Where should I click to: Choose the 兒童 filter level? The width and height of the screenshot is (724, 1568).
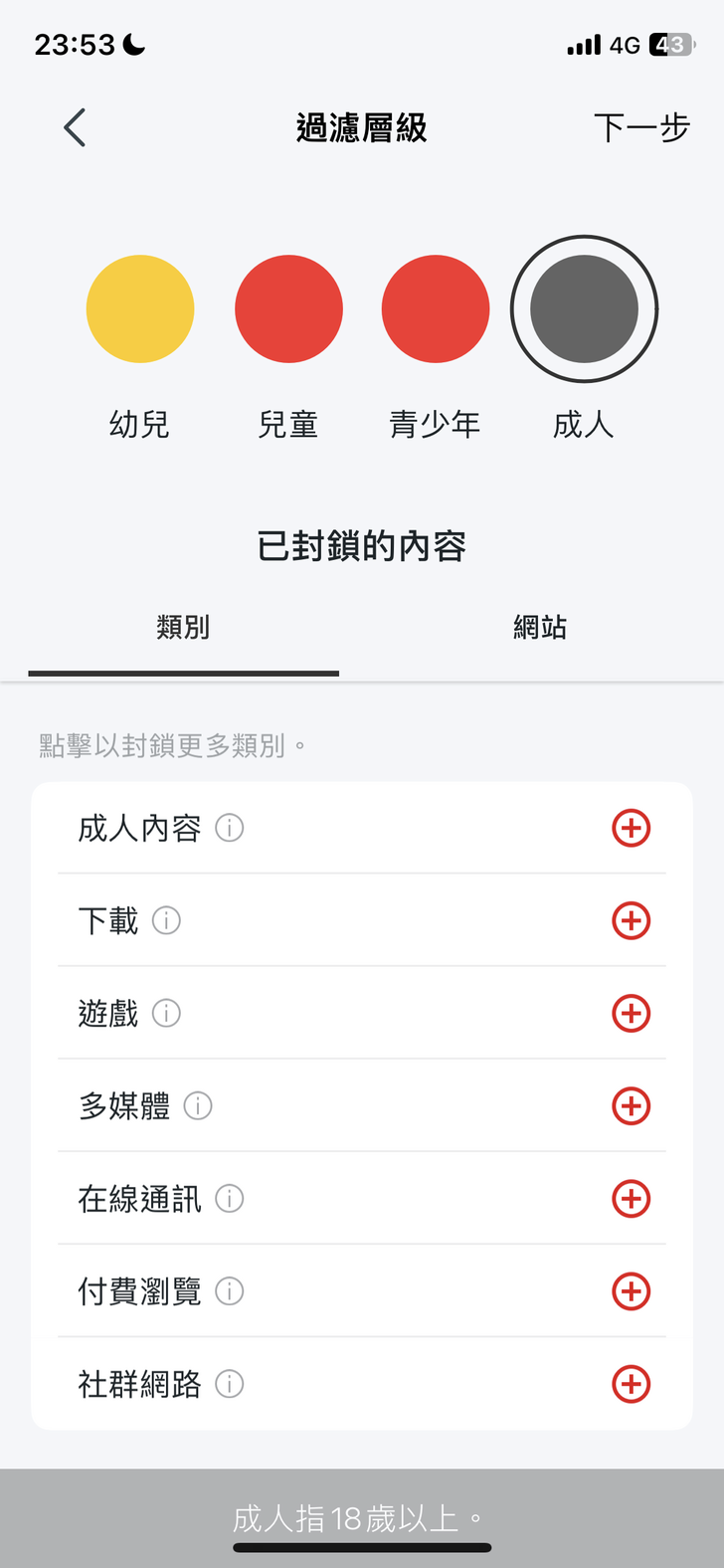point(288,309)
